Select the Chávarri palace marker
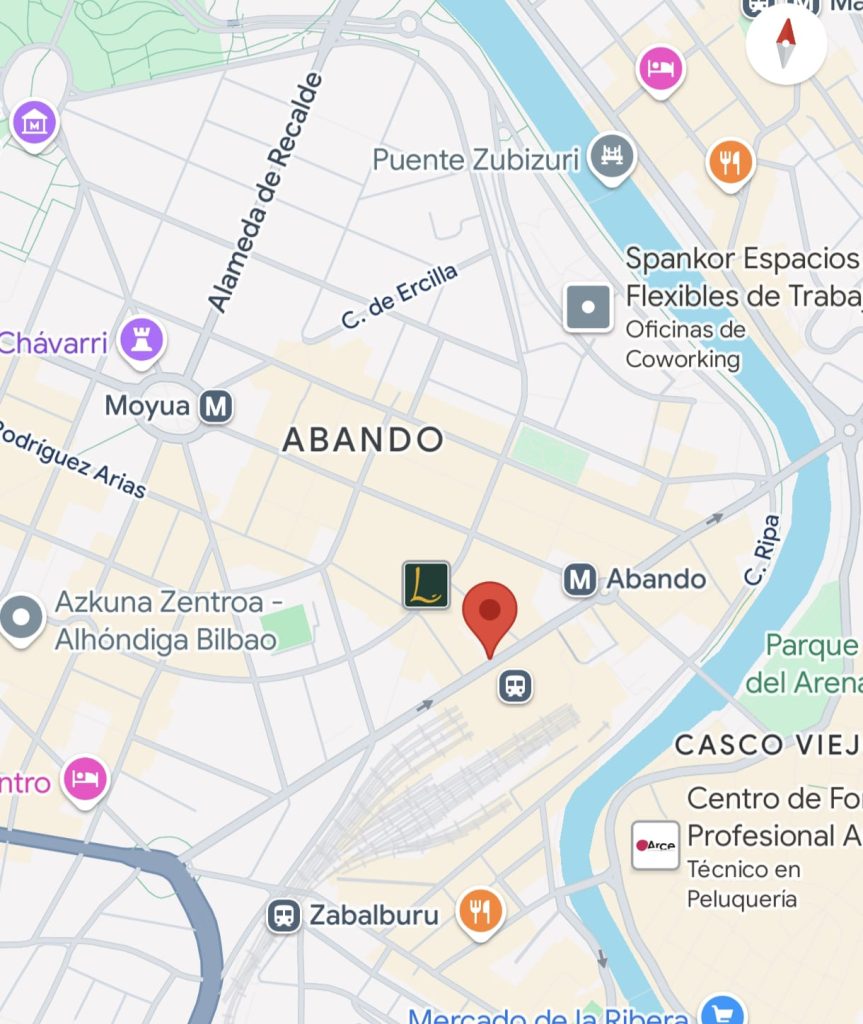Viewport: 863px width, 1024px height. (141, 340)
